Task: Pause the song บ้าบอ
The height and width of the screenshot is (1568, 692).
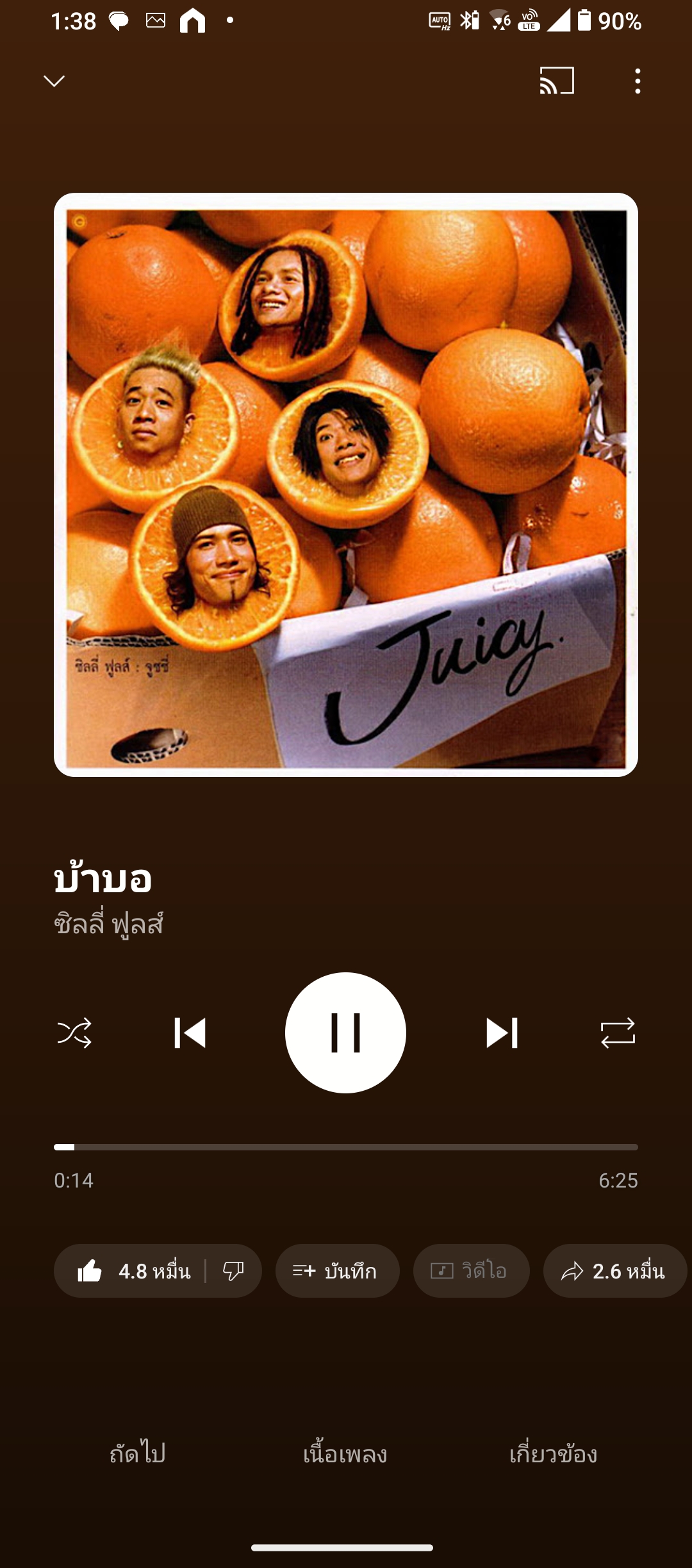Action: click(345, 1033)
